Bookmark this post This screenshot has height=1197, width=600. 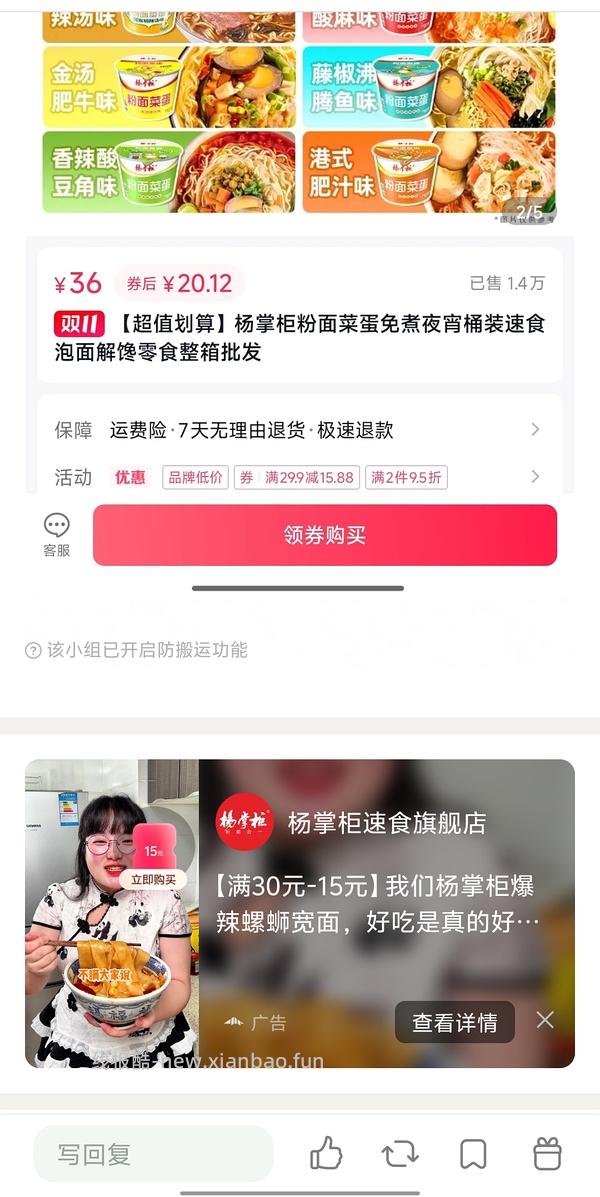click(473, 1154)
